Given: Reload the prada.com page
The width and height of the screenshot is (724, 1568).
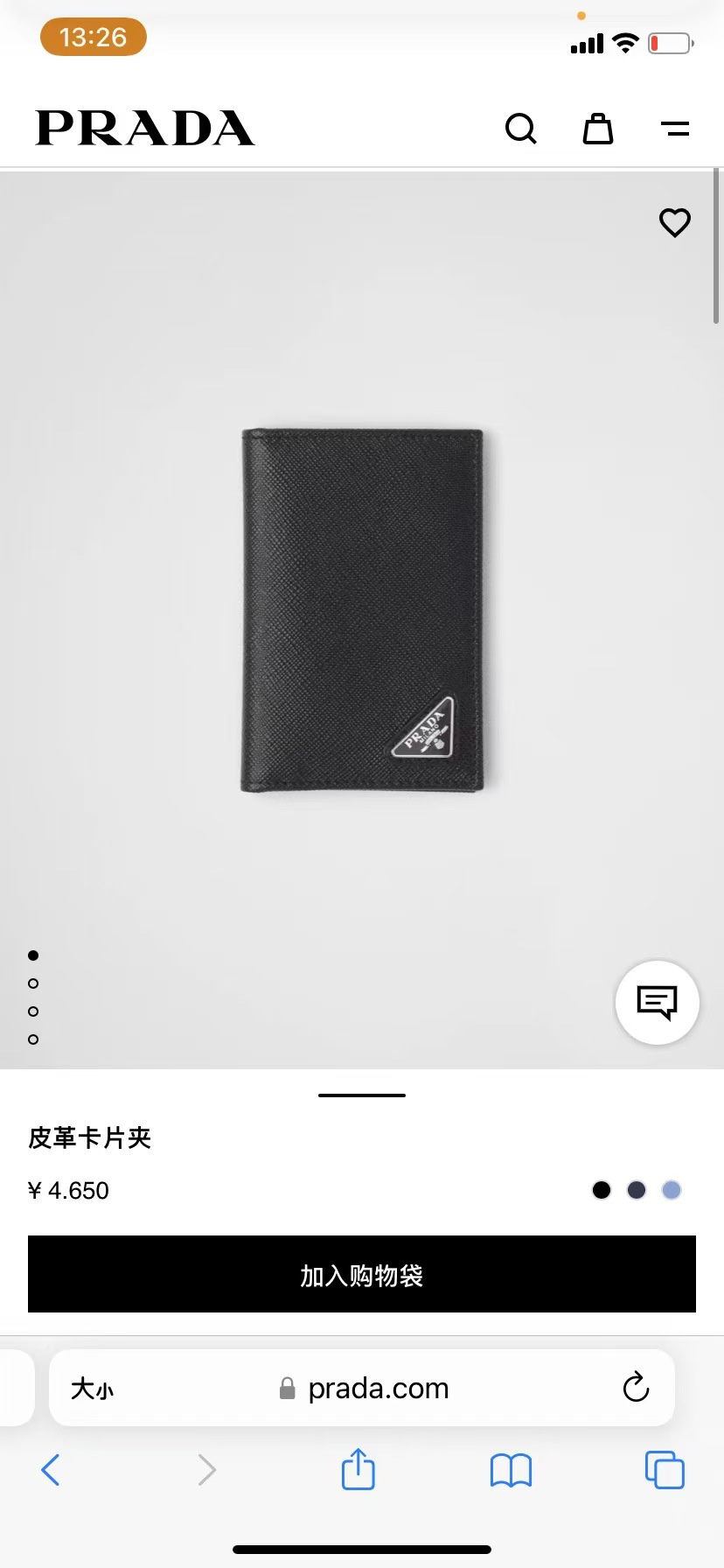Looking at the screenshot, I should [x=636, y=1387].
